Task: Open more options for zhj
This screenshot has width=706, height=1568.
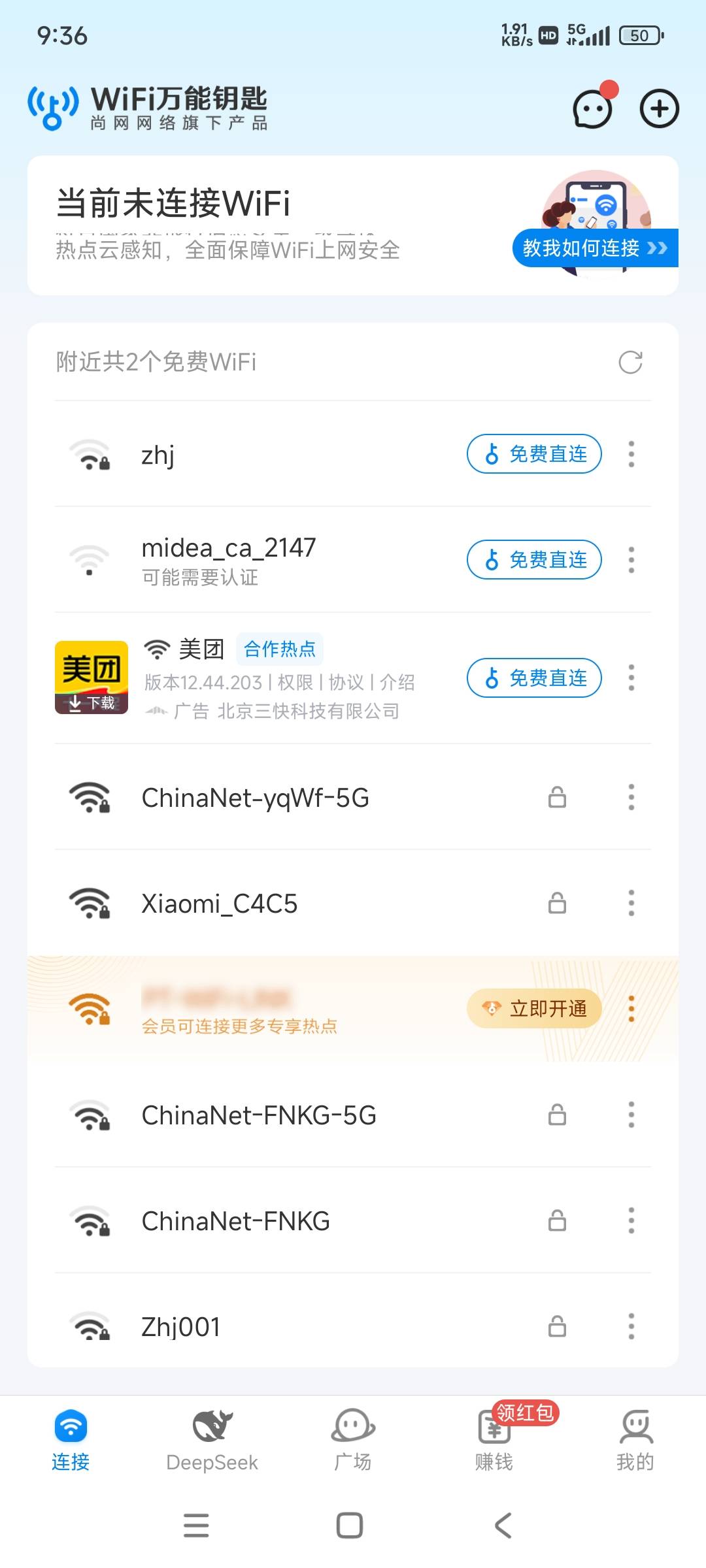Action: (631, 454)
